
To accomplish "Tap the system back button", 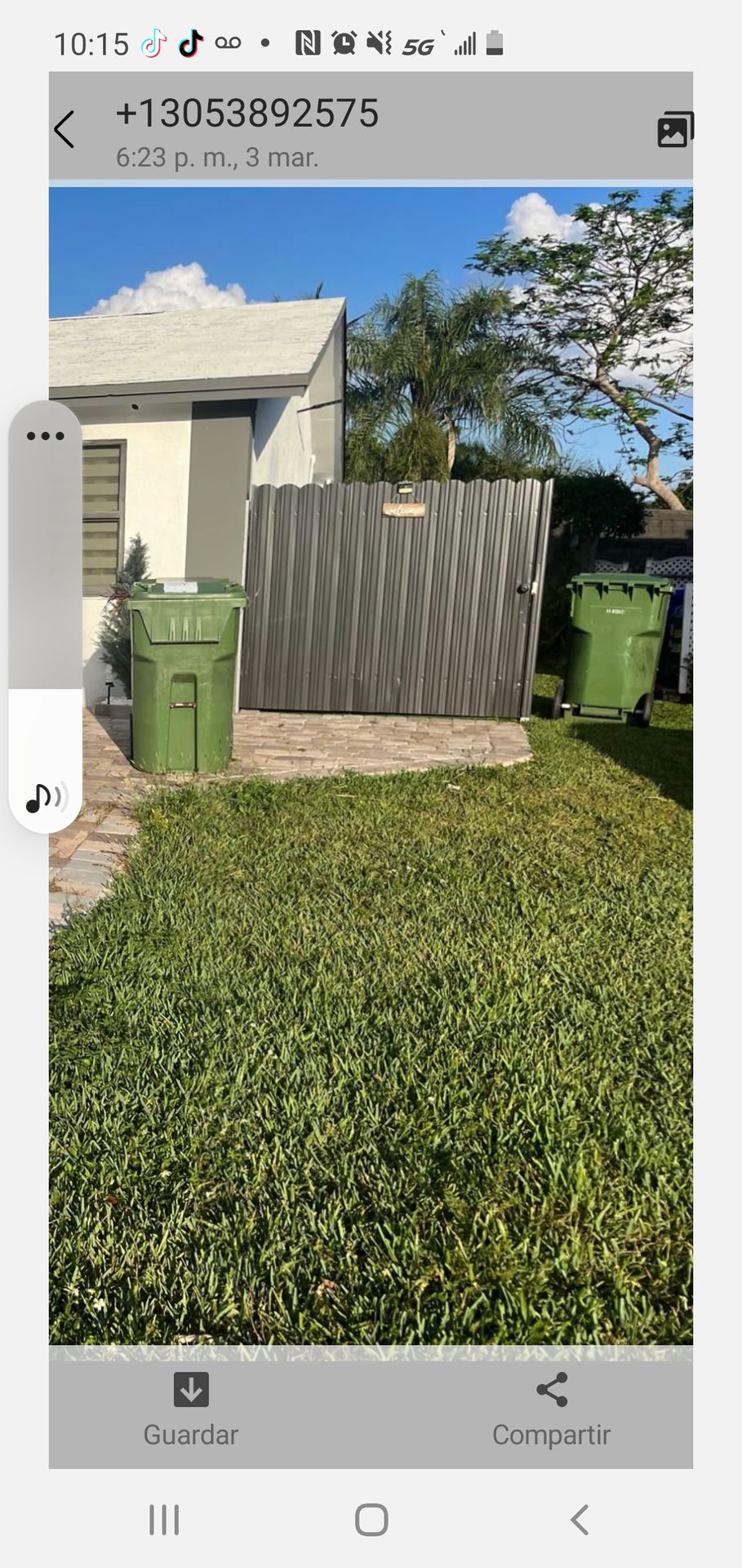I will (579, 1520).
